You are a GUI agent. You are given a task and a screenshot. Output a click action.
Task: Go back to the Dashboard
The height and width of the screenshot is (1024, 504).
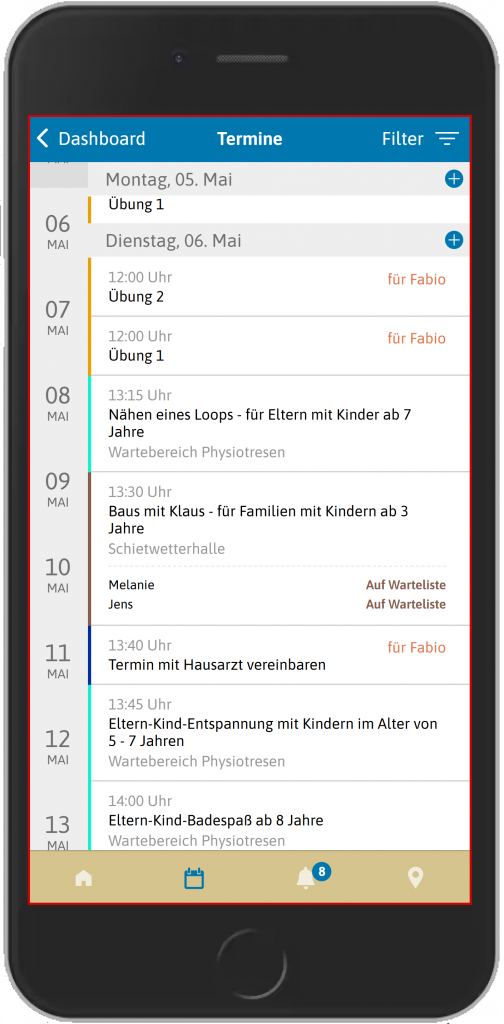91,138
